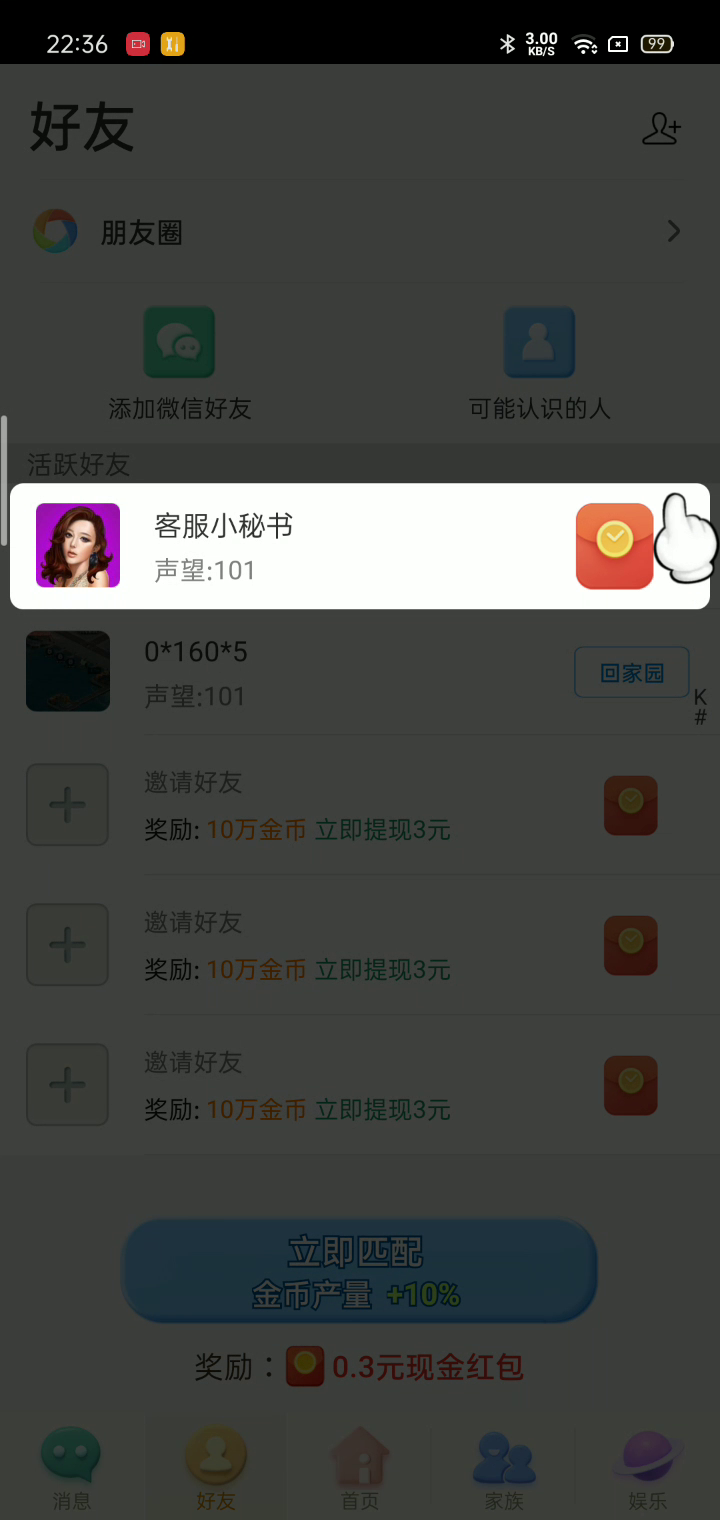
Task: Tap the 立即匹配 button
Action: point(359,1271)
